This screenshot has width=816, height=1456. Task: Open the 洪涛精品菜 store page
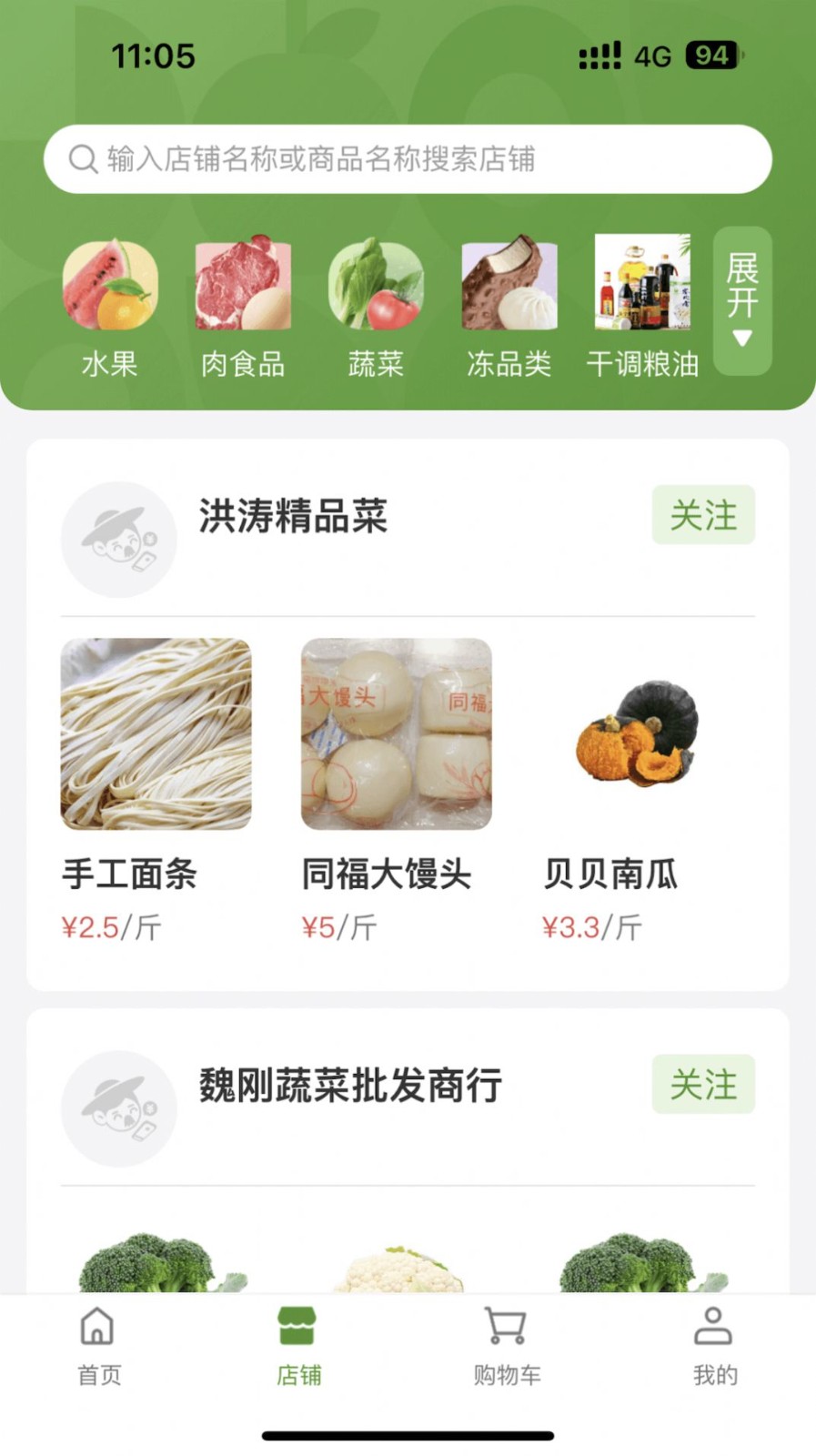pos(293,517)
